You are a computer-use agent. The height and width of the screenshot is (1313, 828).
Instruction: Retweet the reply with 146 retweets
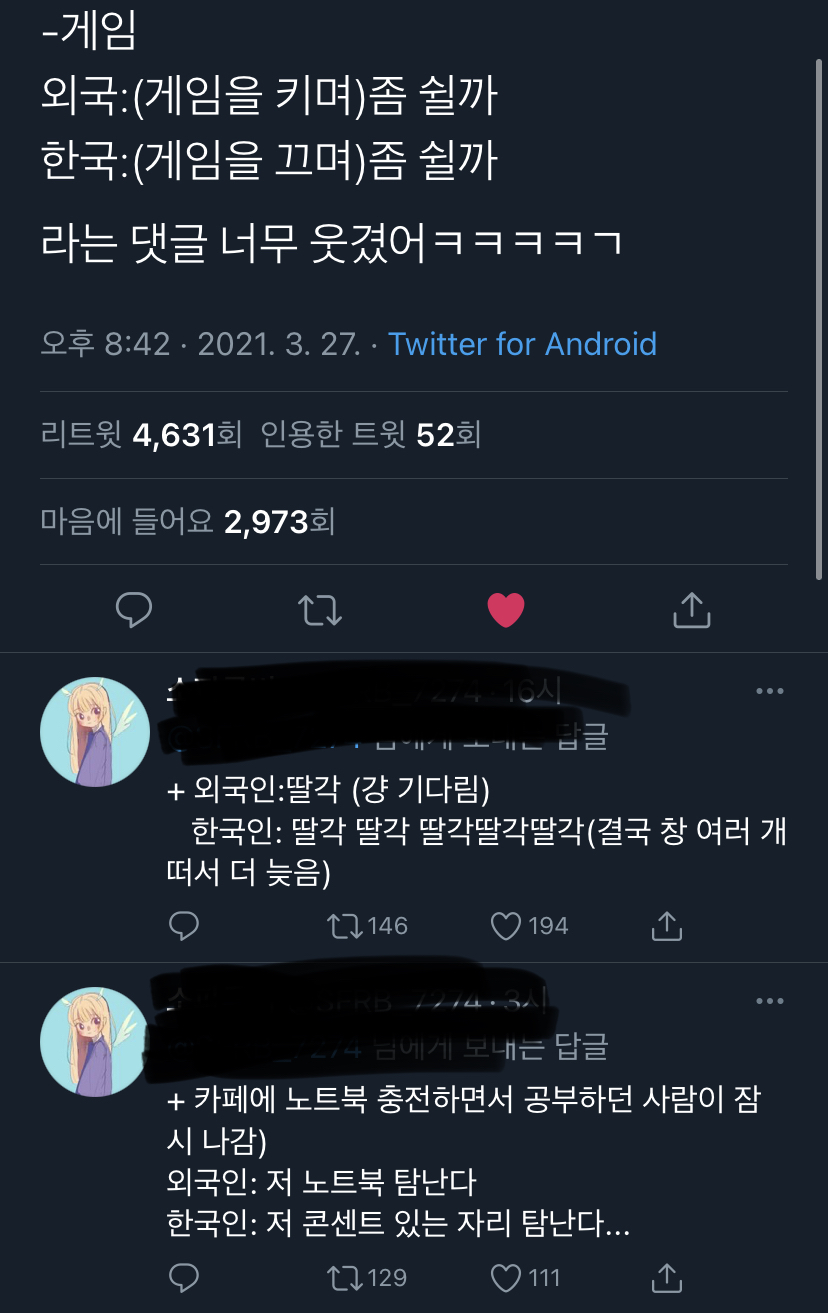345,926
